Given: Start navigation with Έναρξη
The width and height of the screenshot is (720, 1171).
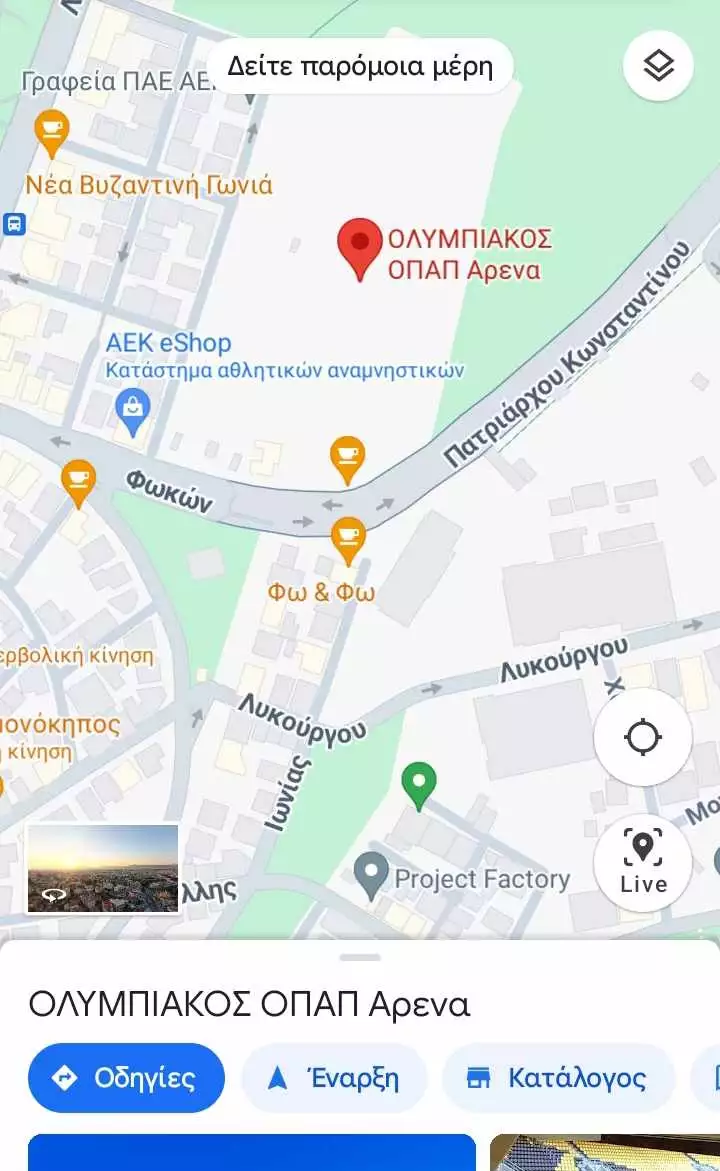Looking at the screenshot, I should (334, 1078).
